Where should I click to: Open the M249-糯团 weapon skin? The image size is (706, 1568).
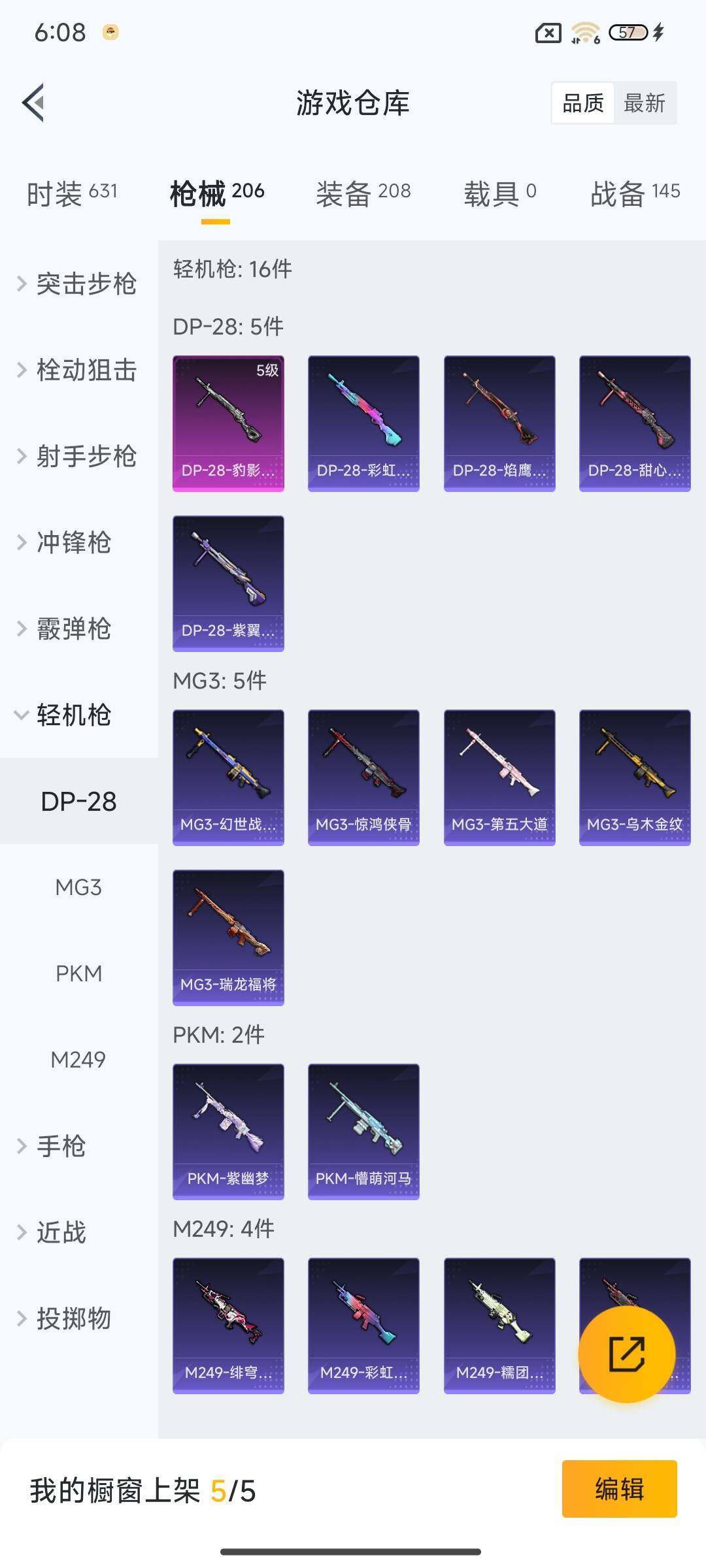499,1323
